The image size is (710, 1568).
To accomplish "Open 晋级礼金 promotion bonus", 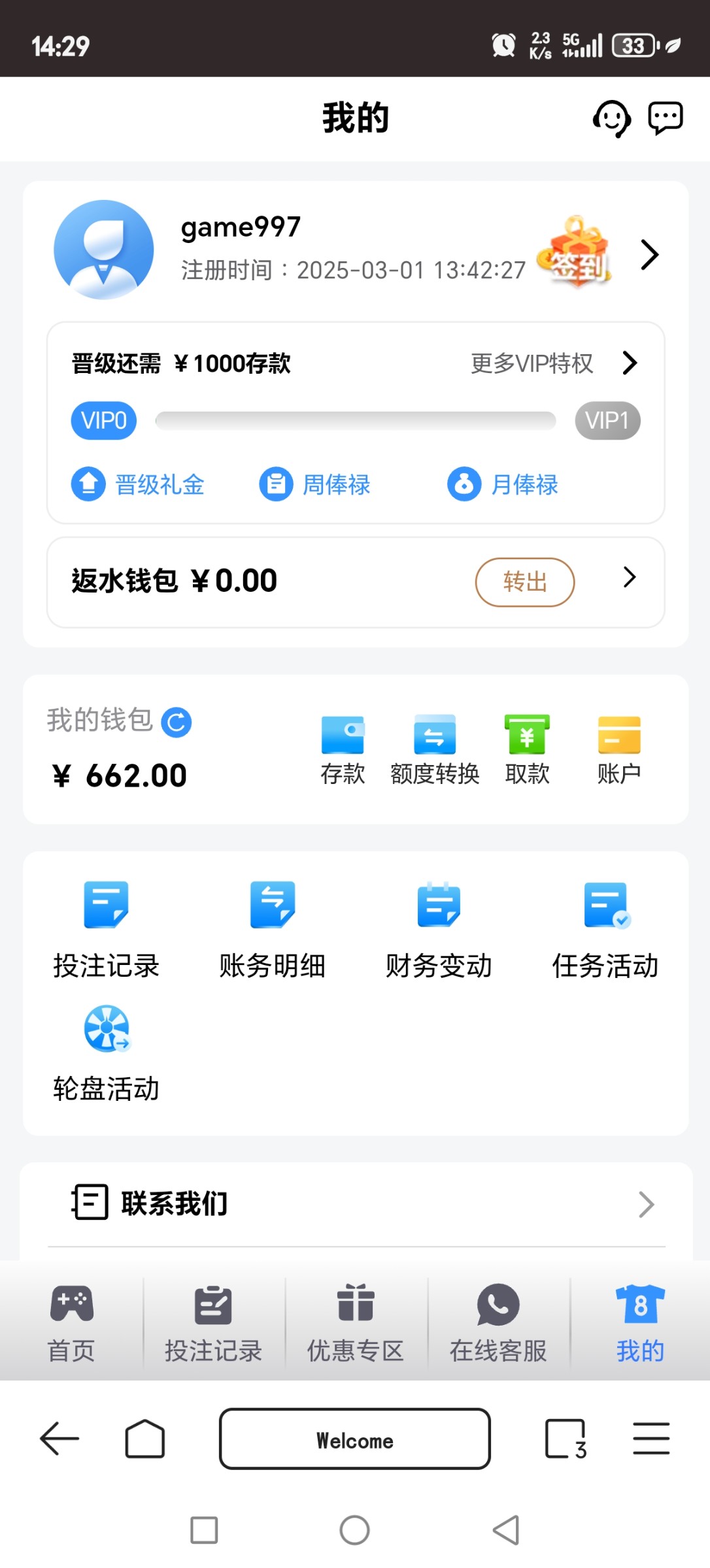I will [x=138, y=485].
